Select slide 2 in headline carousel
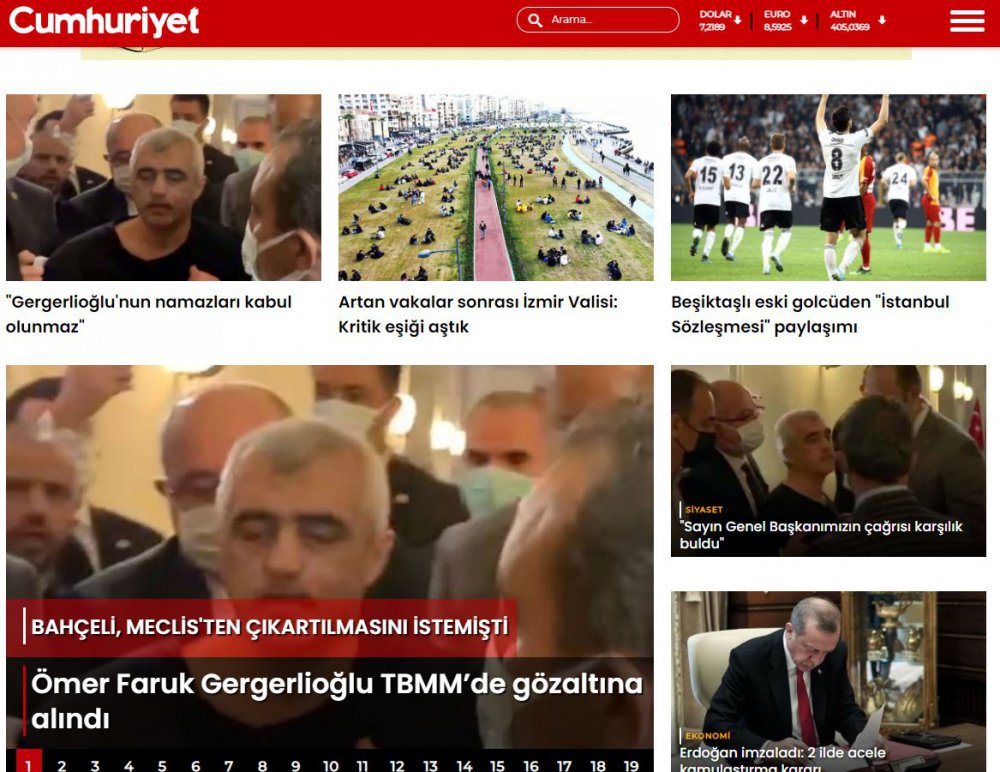The width and height of the screenshot is (1000, 772). 62,765
